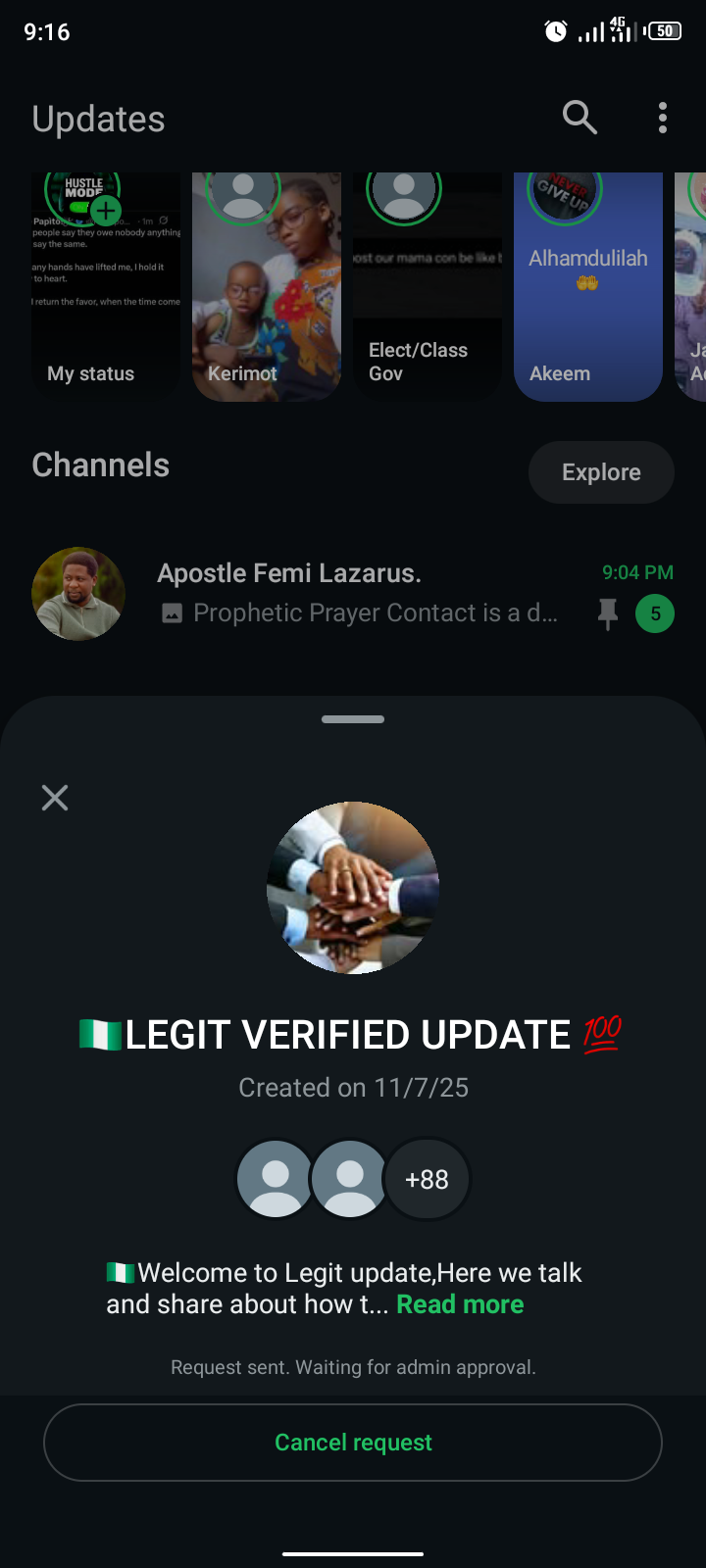Screen dimensions: 706x1568
Task: Show the +88 group members
Action: (427, 1179)
